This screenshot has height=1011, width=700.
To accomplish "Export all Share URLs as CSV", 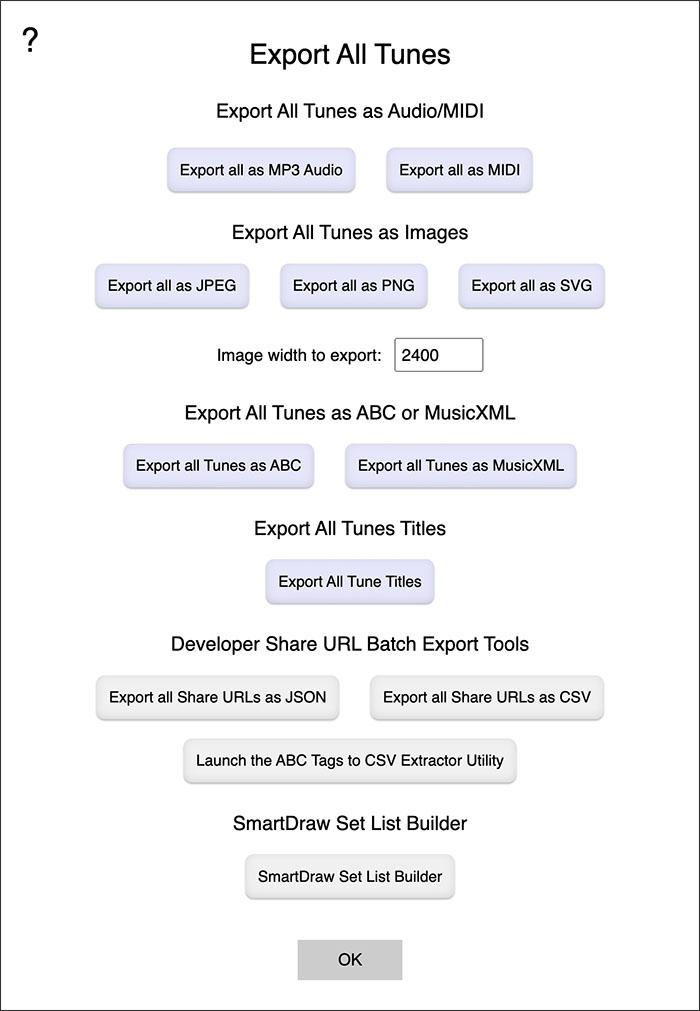I will click(487, 697).
